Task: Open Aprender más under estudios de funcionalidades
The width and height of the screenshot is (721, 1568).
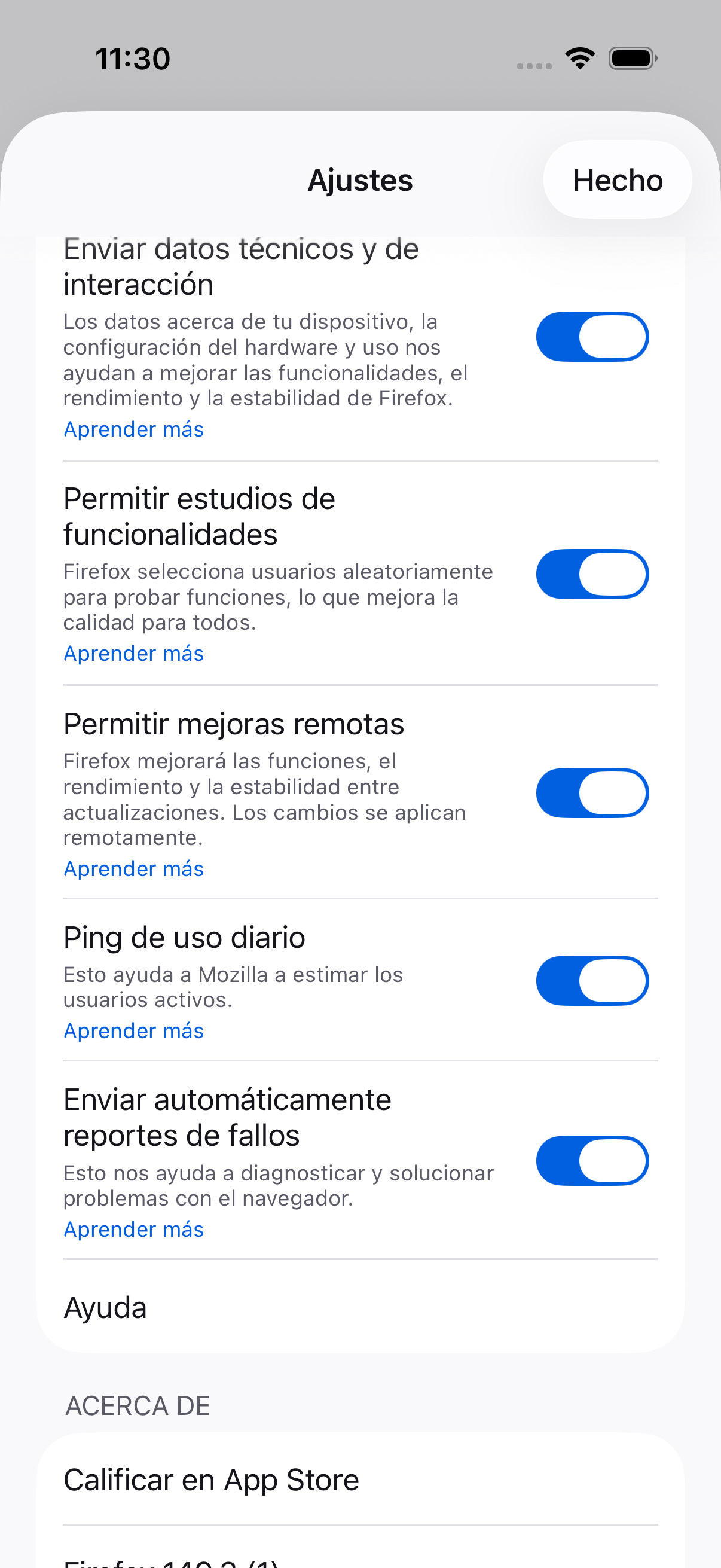Action: (x=134, y=654)
